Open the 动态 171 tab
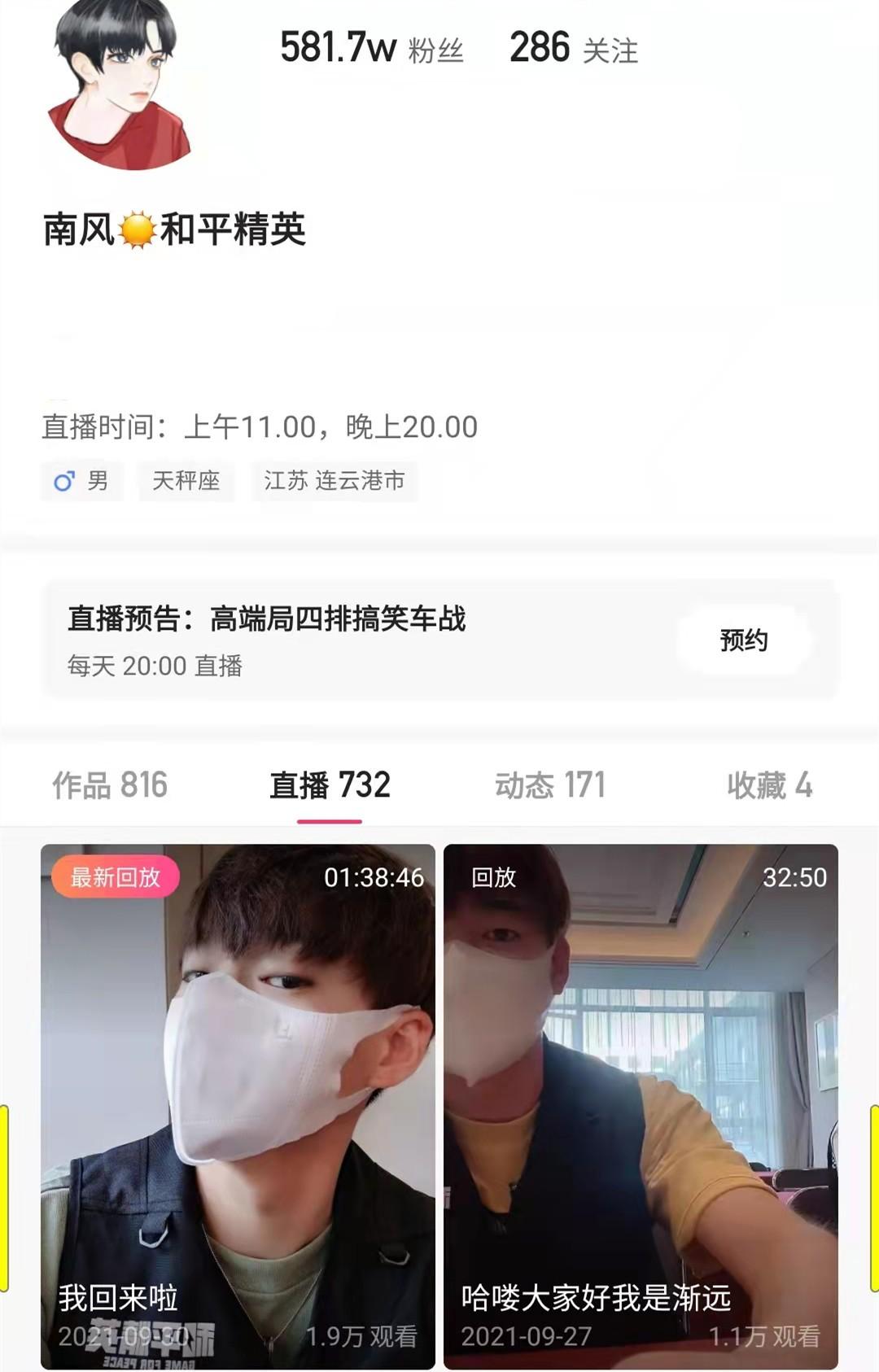879x1372 pixels. [550, 785]
